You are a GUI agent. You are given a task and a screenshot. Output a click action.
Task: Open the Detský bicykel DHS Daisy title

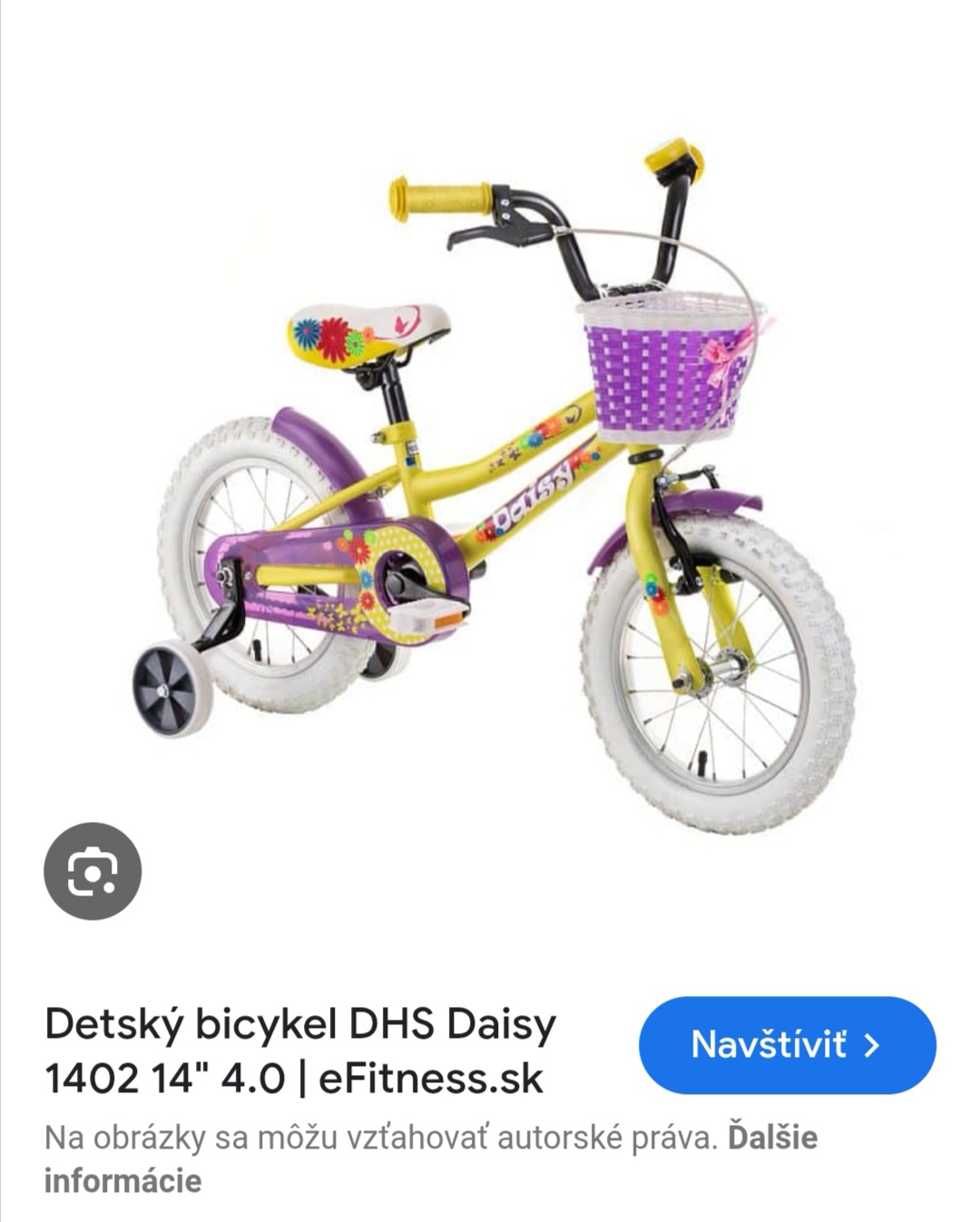[x=299, y=1051]
